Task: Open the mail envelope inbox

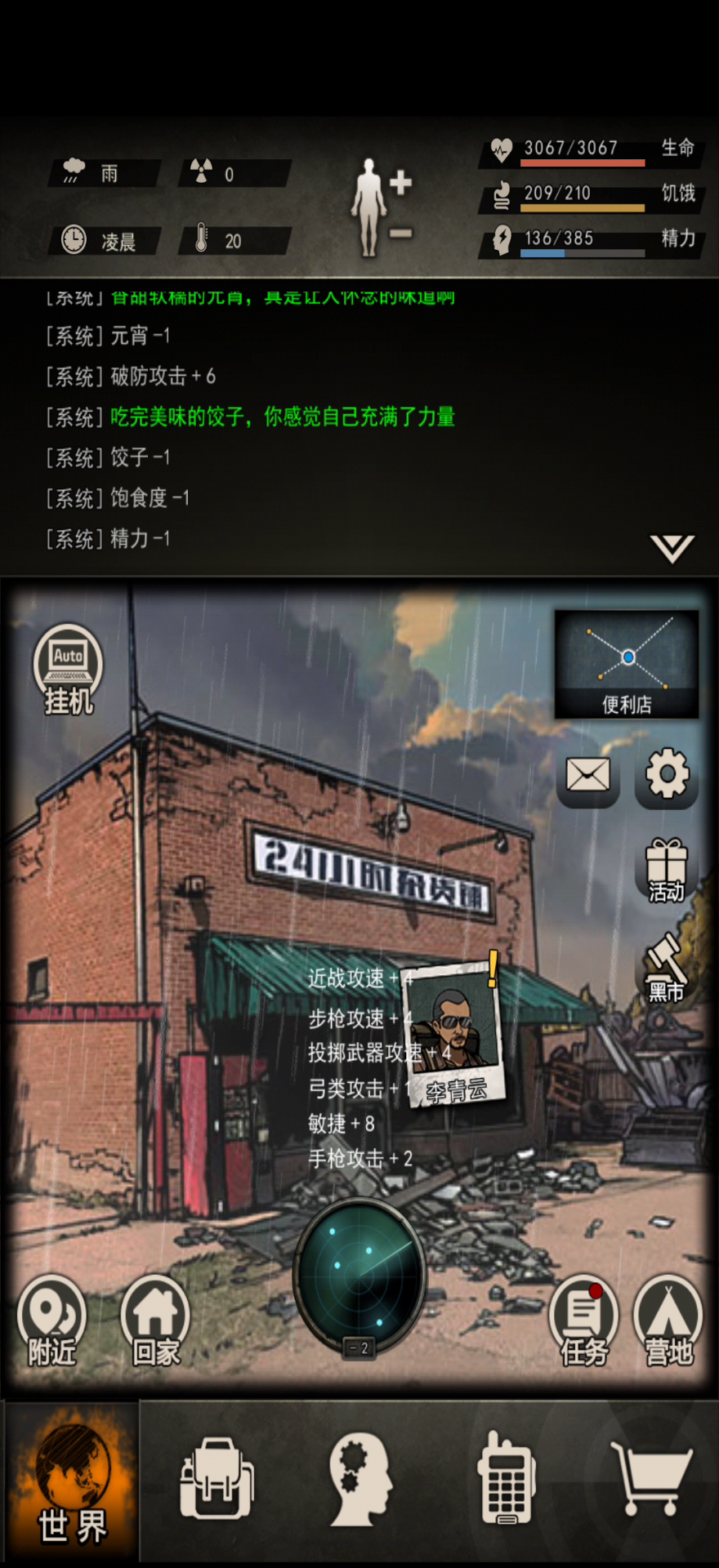Action: click(x=587, y=776)
